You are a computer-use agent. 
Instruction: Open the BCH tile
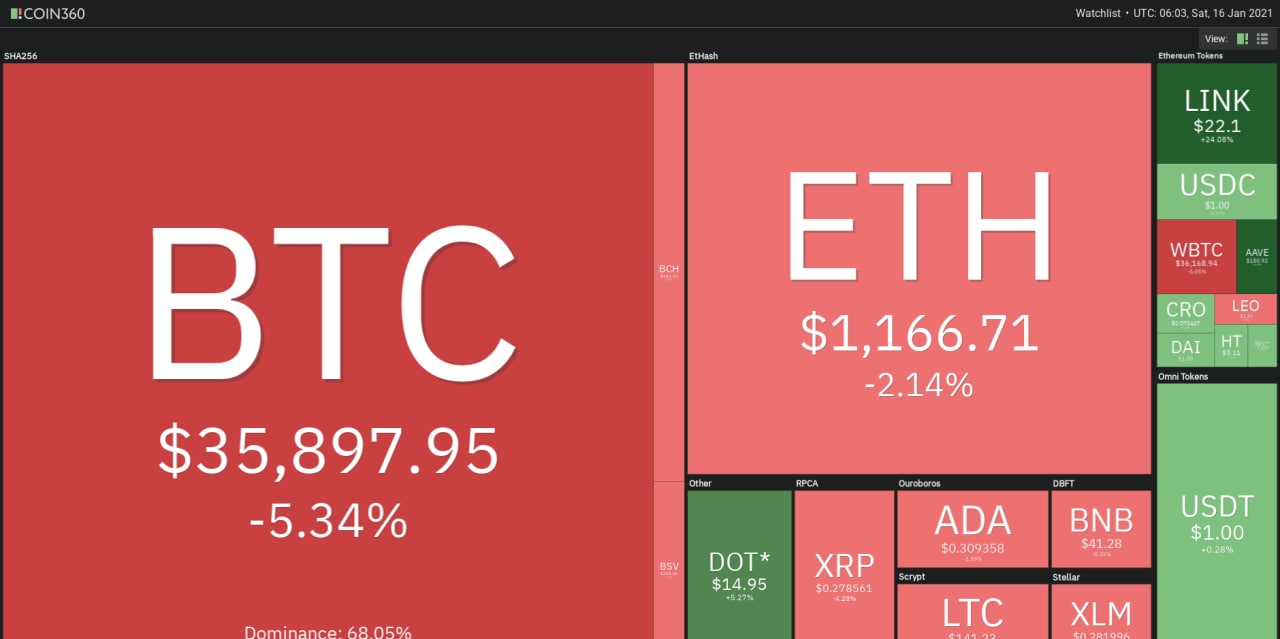(x=668, y=272)
